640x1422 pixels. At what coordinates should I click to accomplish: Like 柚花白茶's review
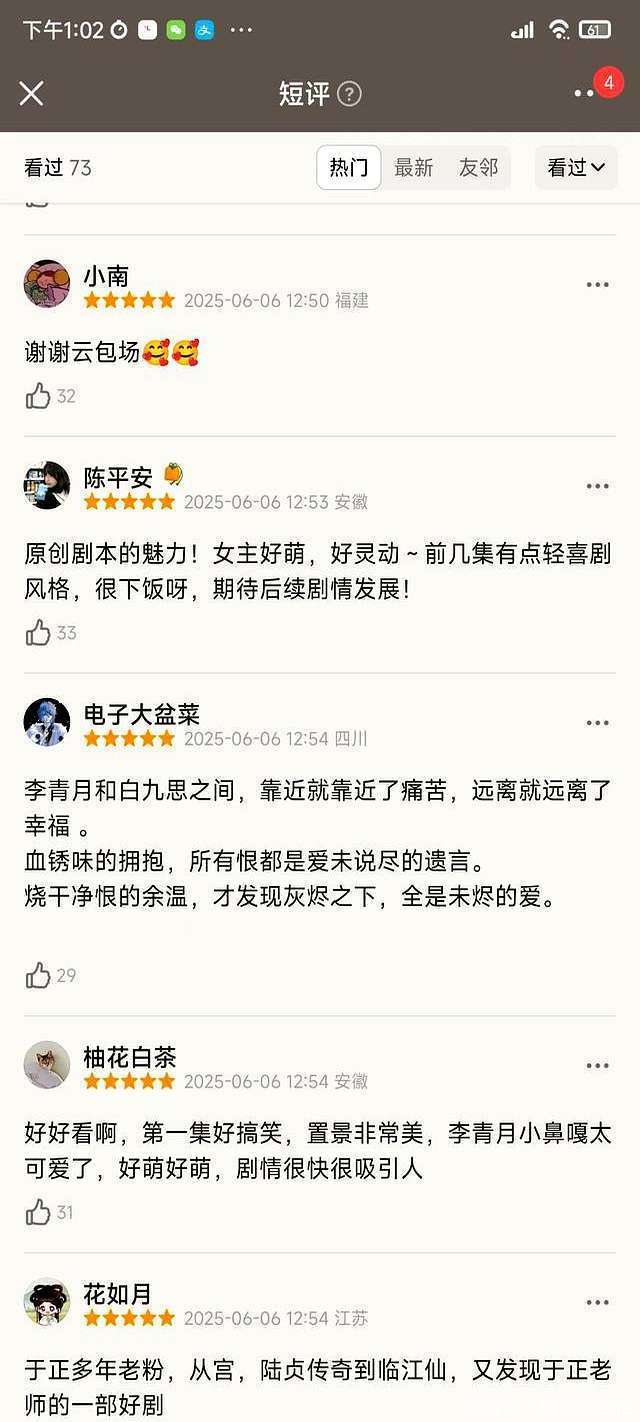(39, 1213)
